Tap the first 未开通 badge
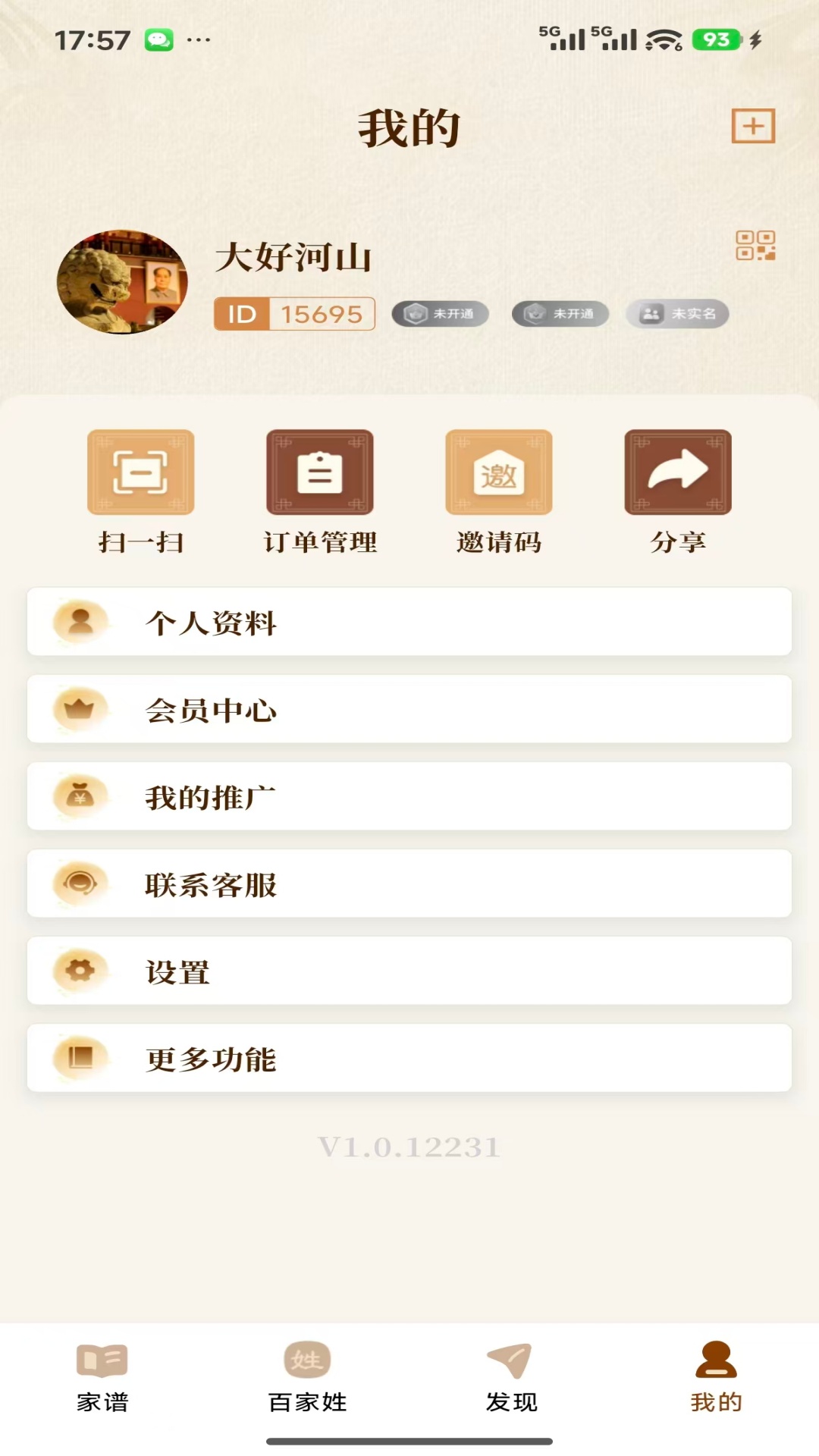819x1456 pixels. tap(440, 313)
